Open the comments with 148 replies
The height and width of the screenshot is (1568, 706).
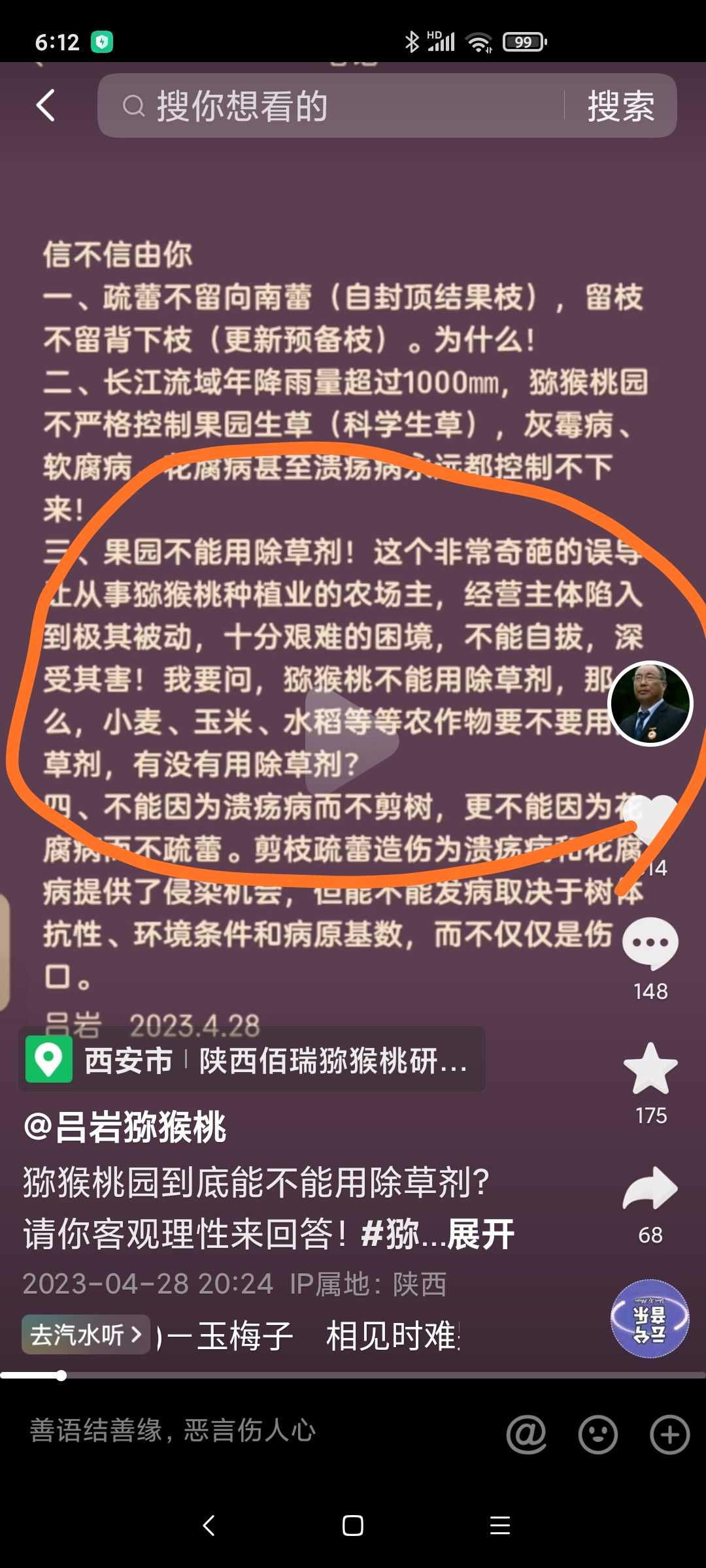(x=650, y=944)
